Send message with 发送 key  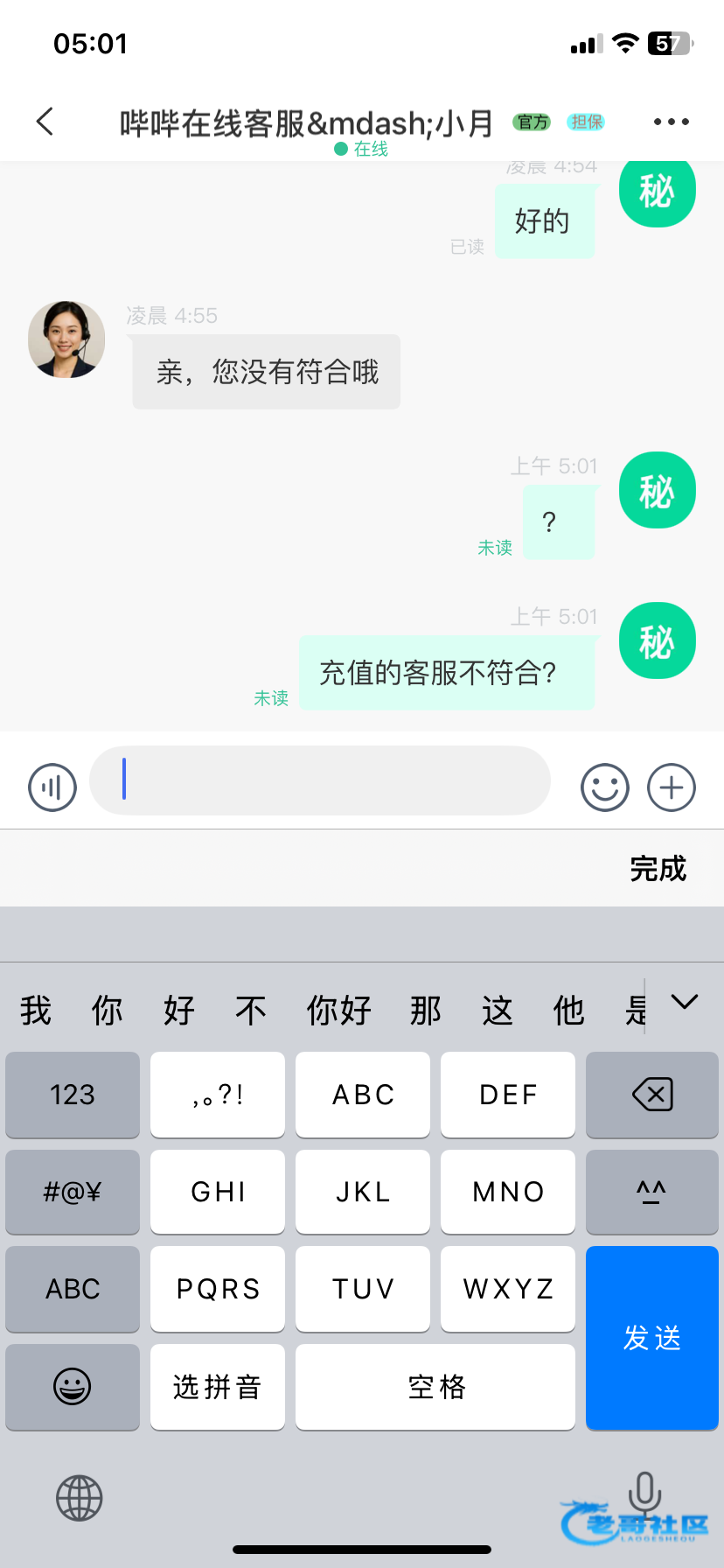651,1337
